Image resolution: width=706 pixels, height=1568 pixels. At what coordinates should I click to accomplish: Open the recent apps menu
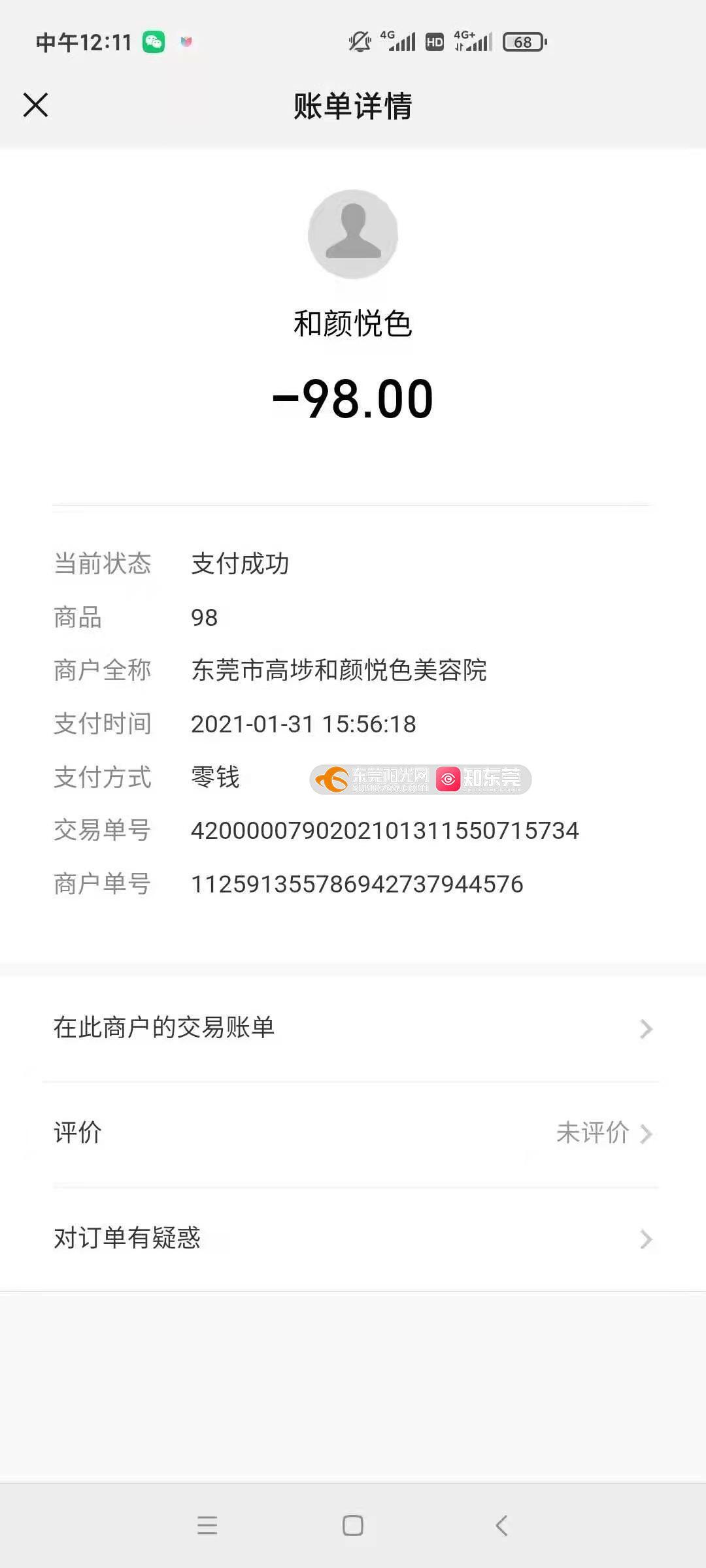207,1526
